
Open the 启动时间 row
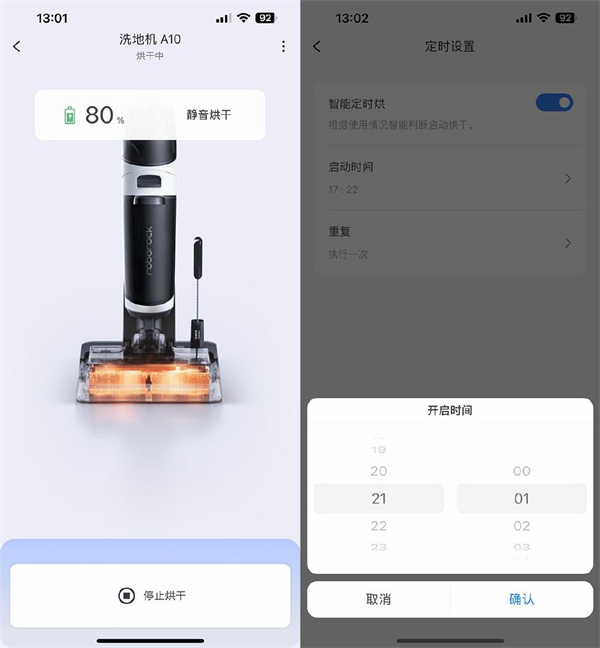pos(449,178)
